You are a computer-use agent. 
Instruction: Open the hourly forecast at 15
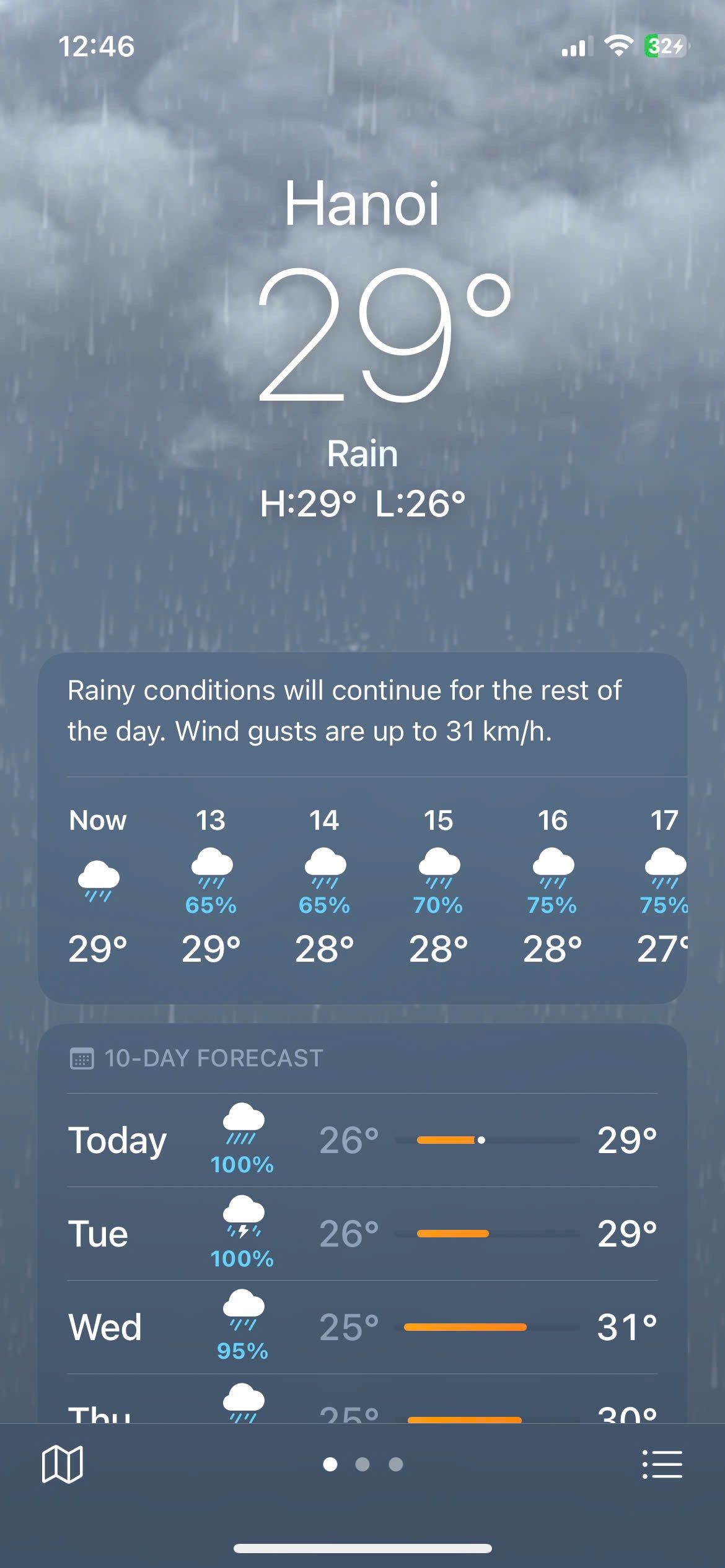438,886
